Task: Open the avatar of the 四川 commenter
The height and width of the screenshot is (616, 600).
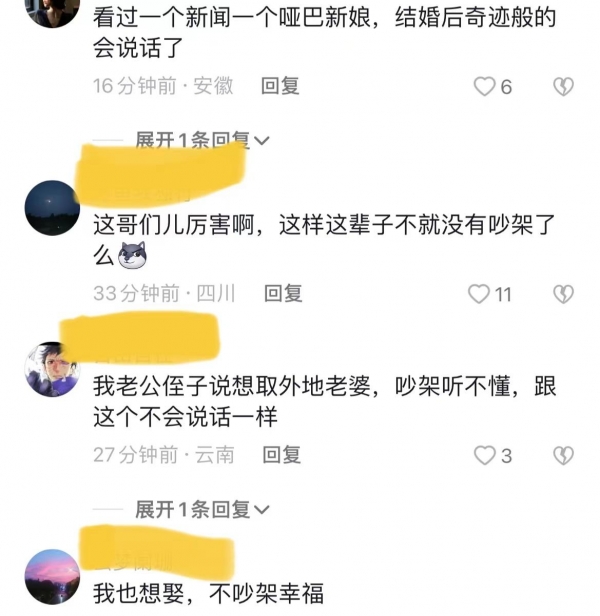Action: (x=52, y=208)
